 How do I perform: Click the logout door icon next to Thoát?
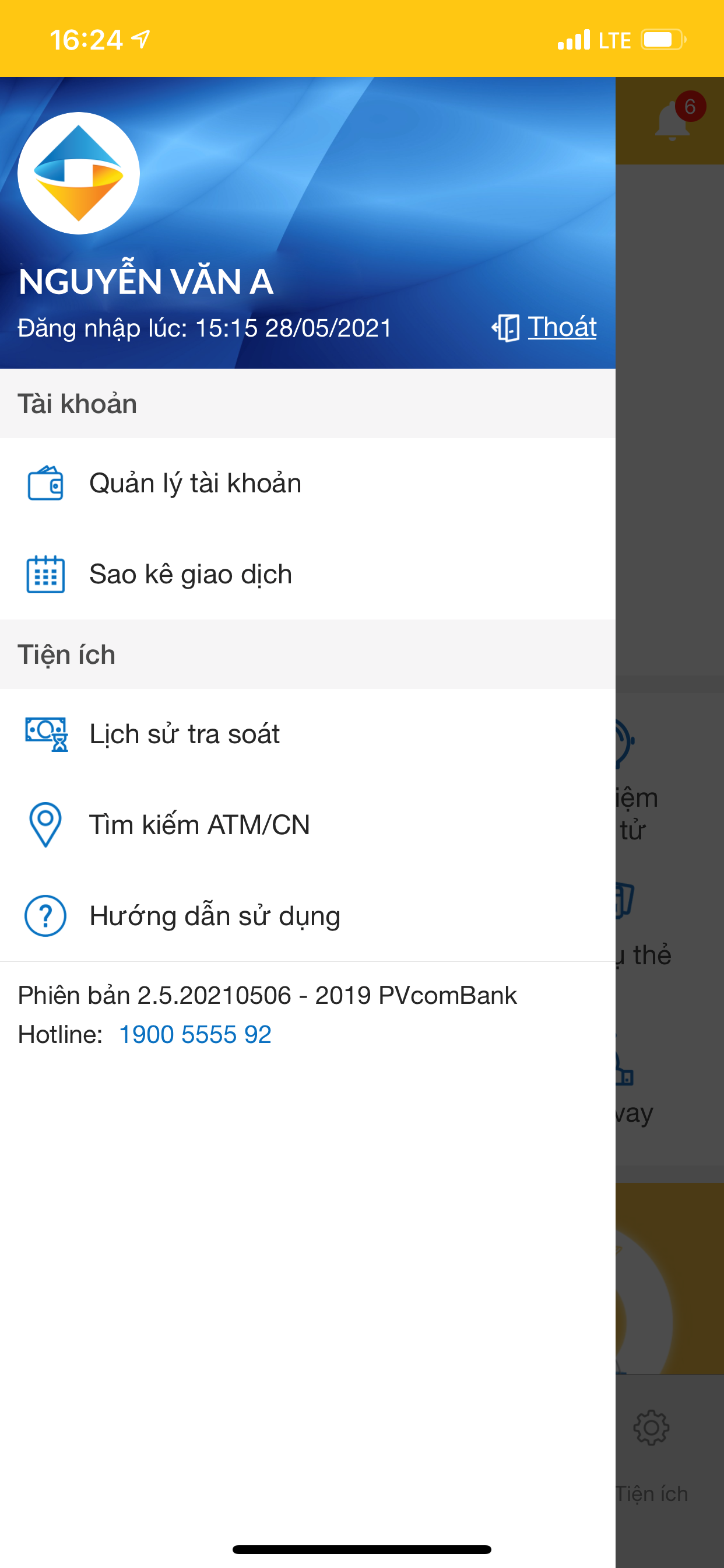pos(505,327)
